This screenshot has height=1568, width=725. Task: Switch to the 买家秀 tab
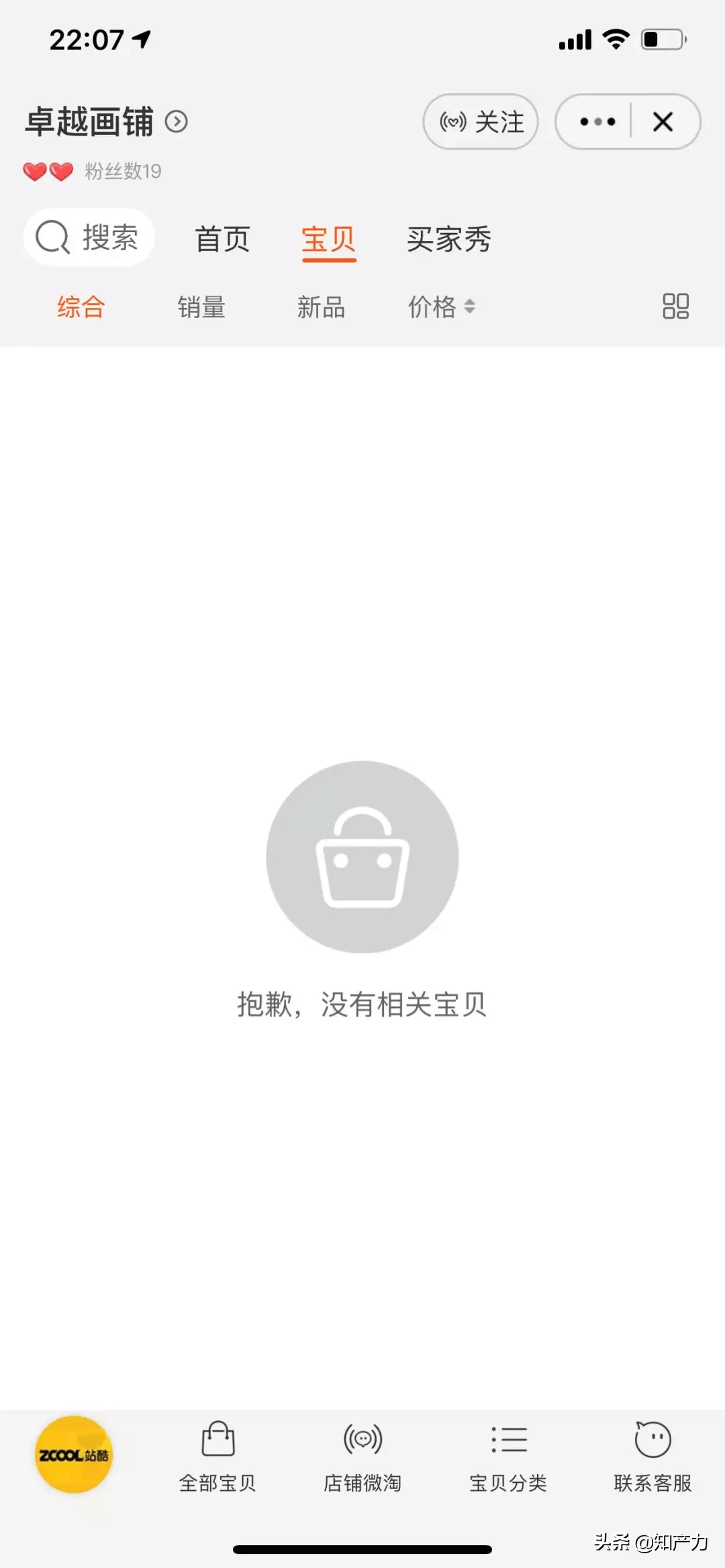(449, 240)
